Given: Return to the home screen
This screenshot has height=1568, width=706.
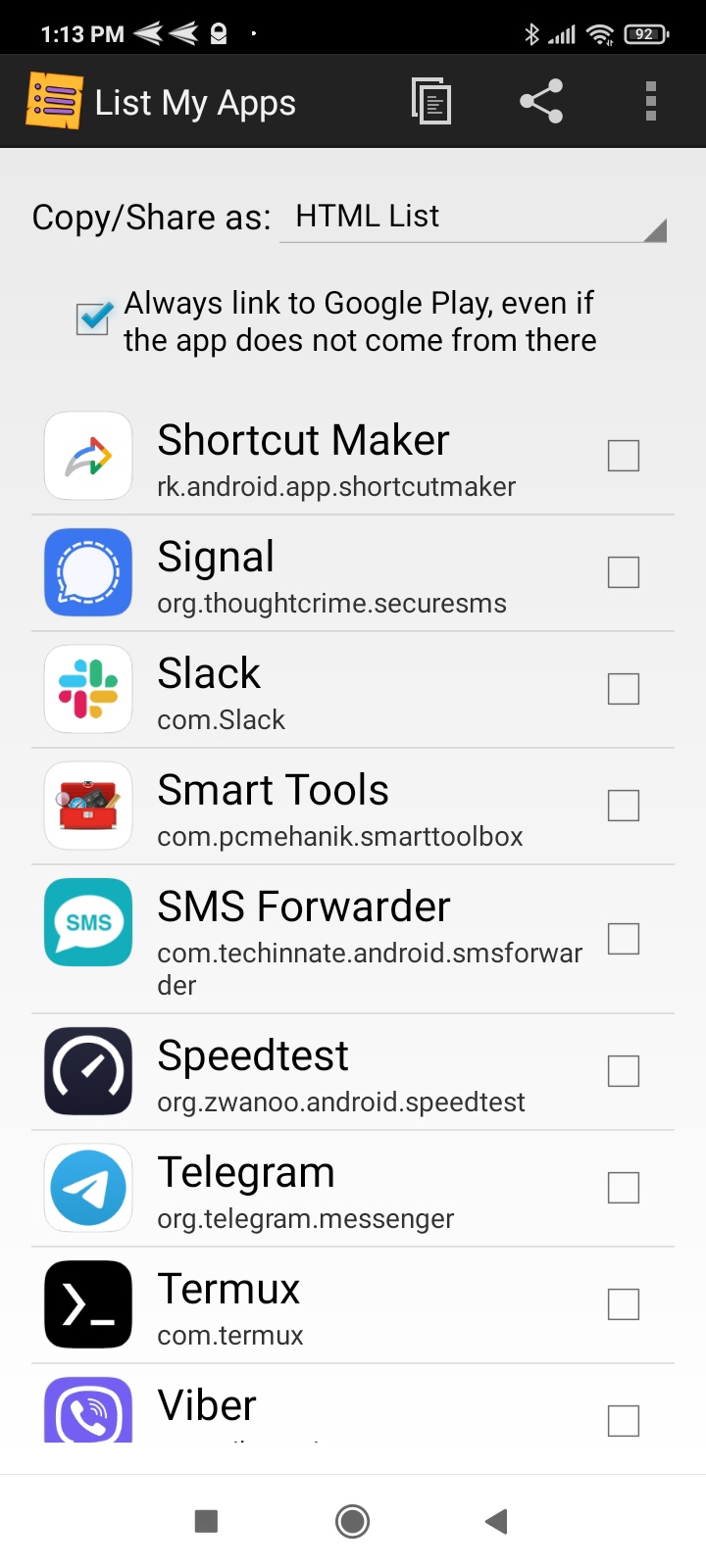Looking at the screenshot, I should pyautogui.click(x=352, y=1521).
